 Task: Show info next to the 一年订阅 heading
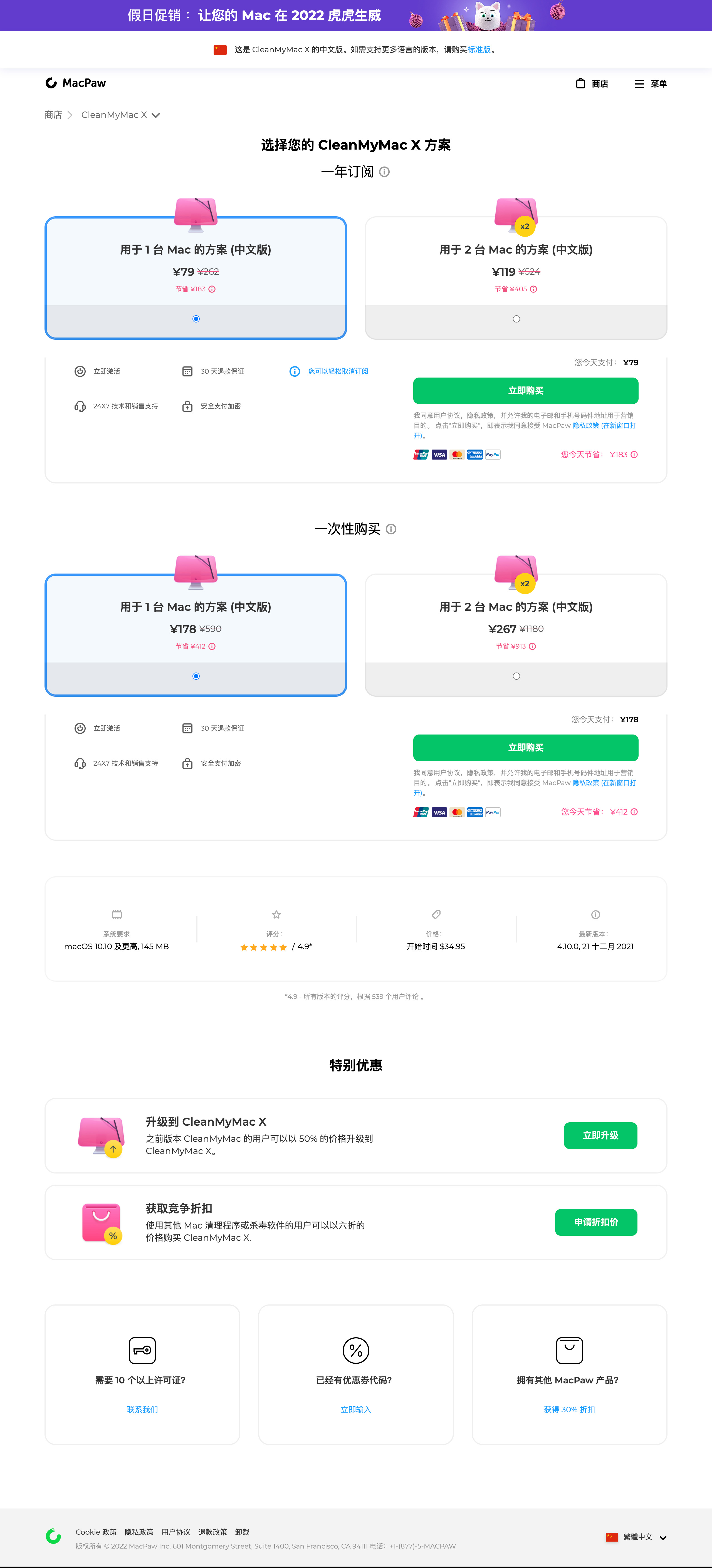pos(384,172)
